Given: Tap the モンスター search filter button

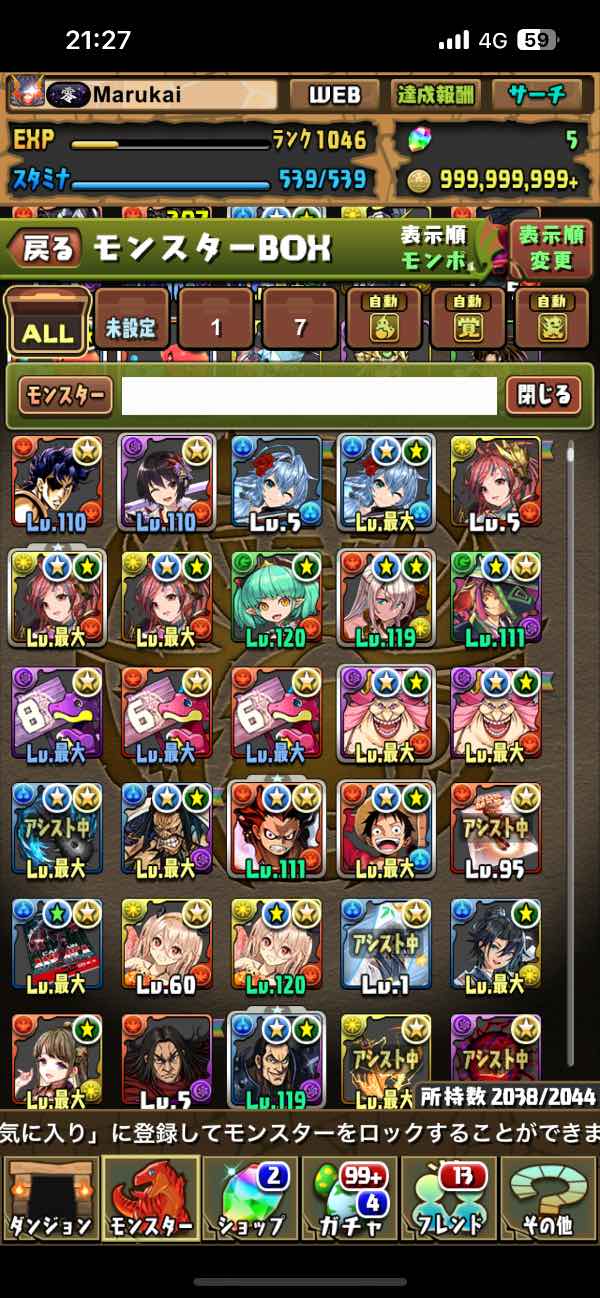Looking at the screenshot, I should (64, 396).
